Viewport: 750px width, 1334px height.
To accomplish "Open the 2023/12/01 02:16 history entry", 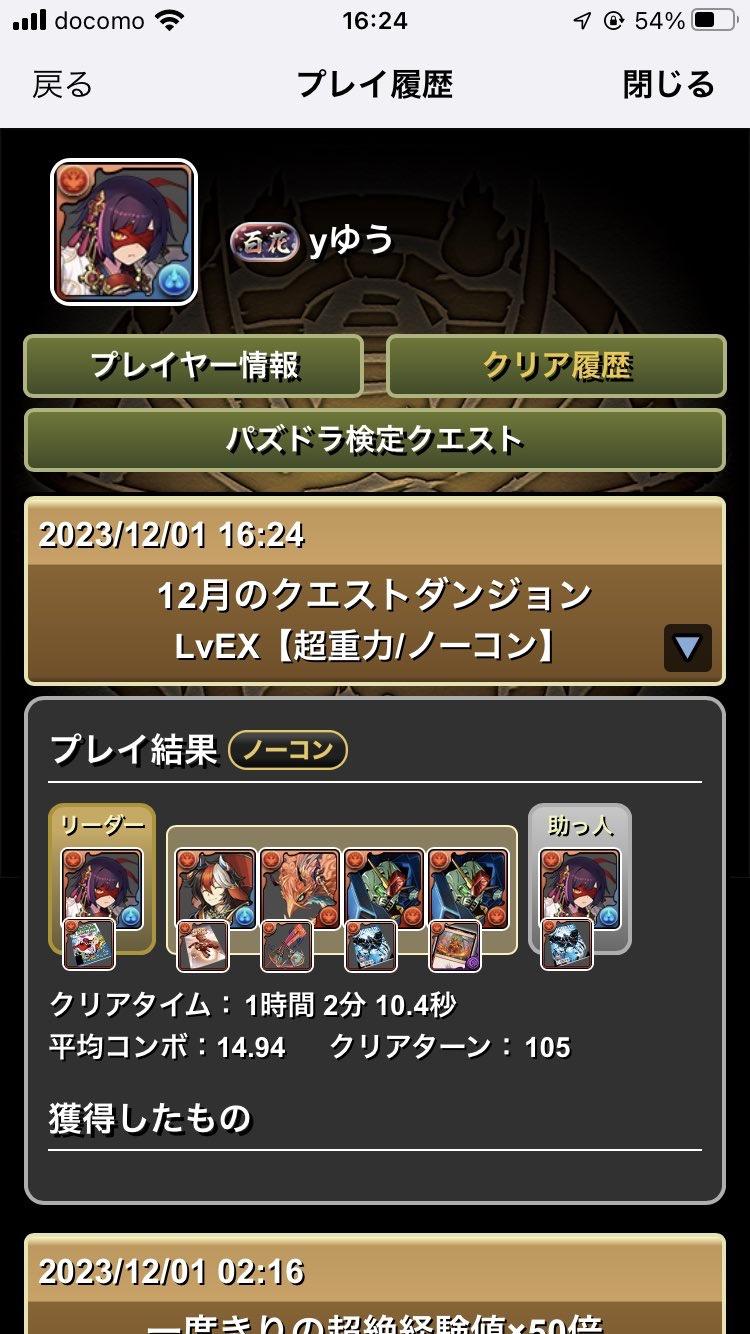I will tap(375, 1284).
